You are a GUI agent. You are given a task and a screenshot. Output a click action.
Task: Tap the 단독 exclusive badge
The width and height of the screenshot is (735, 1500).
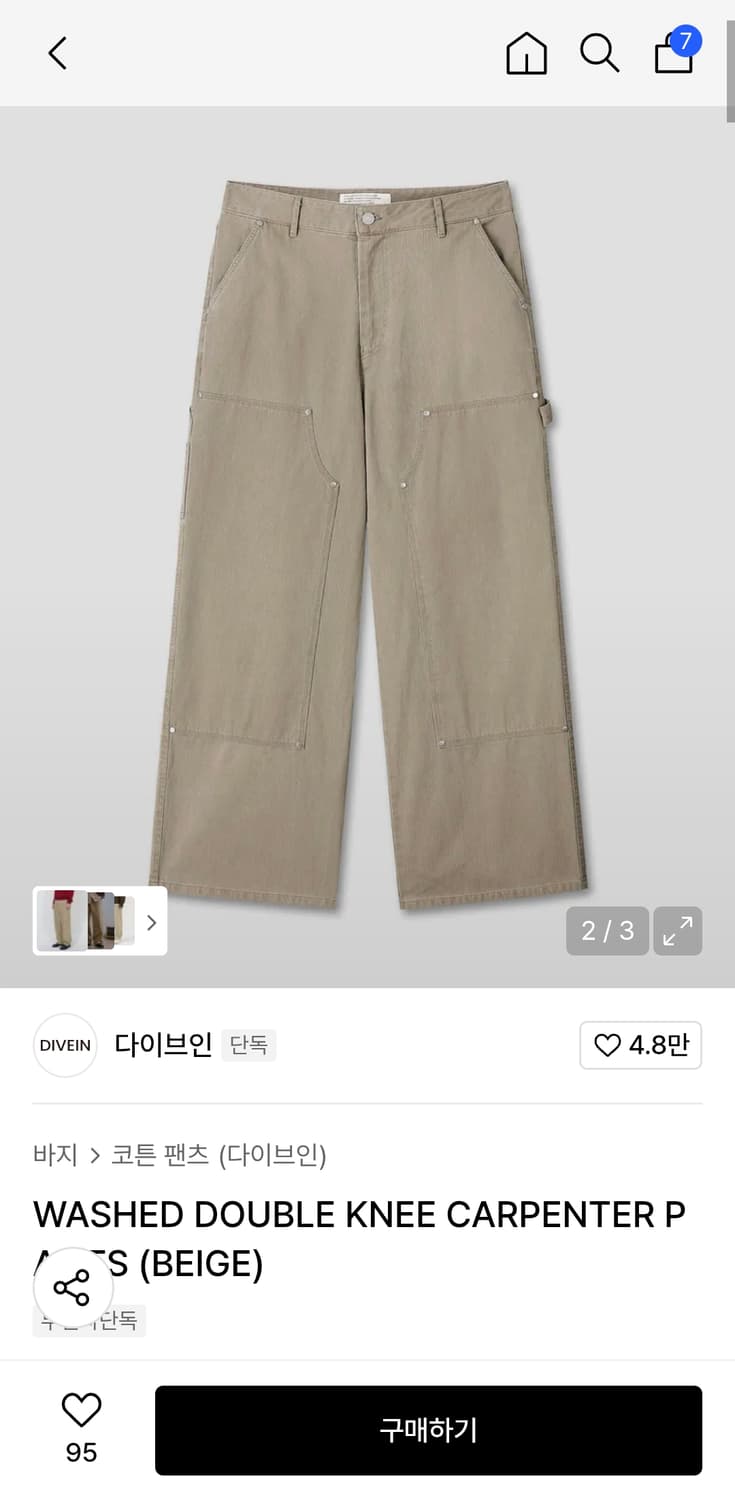pos(248,1045)
